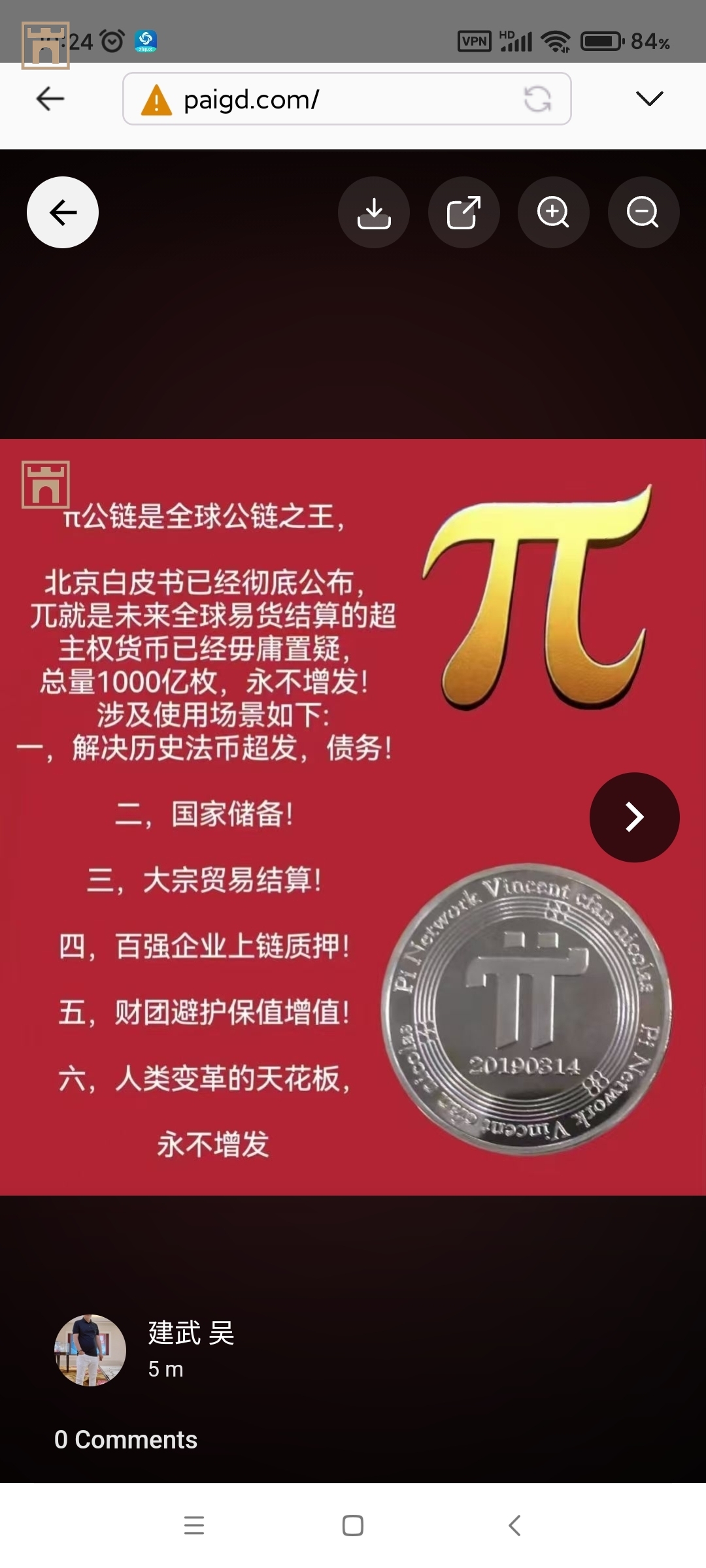Viewport: 706px width, 1568px height.
Task: Close the image viewer with the round back button
Action: coord(63,212)
